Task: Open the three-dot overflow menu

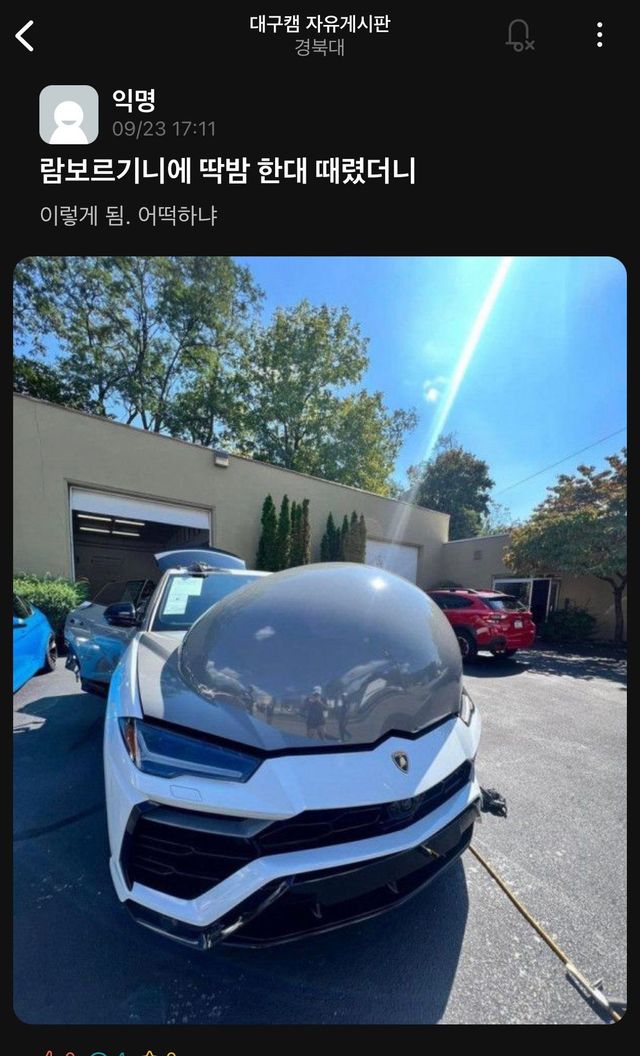Action: [x=599, y=36]
